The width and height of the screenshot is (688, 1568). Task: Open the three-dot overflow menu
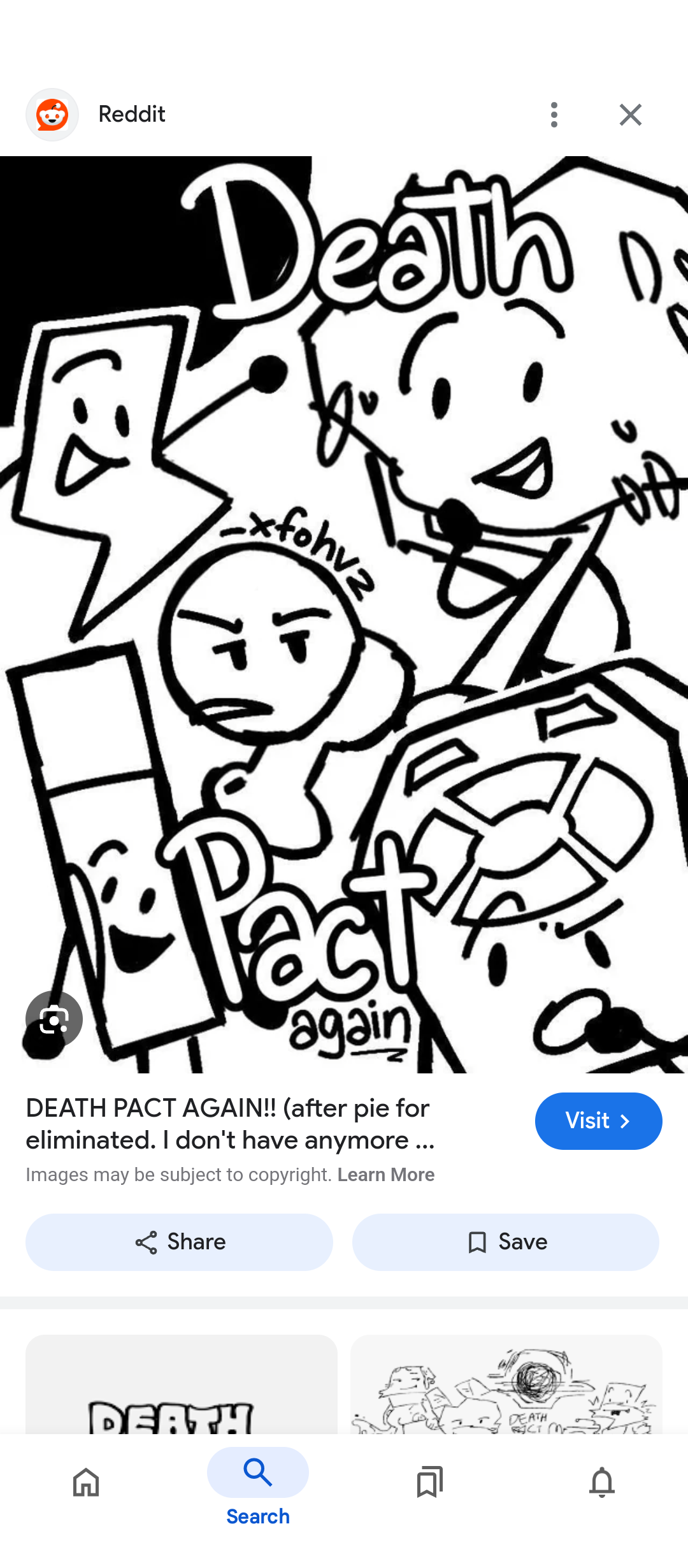click(x=554, y=115)
